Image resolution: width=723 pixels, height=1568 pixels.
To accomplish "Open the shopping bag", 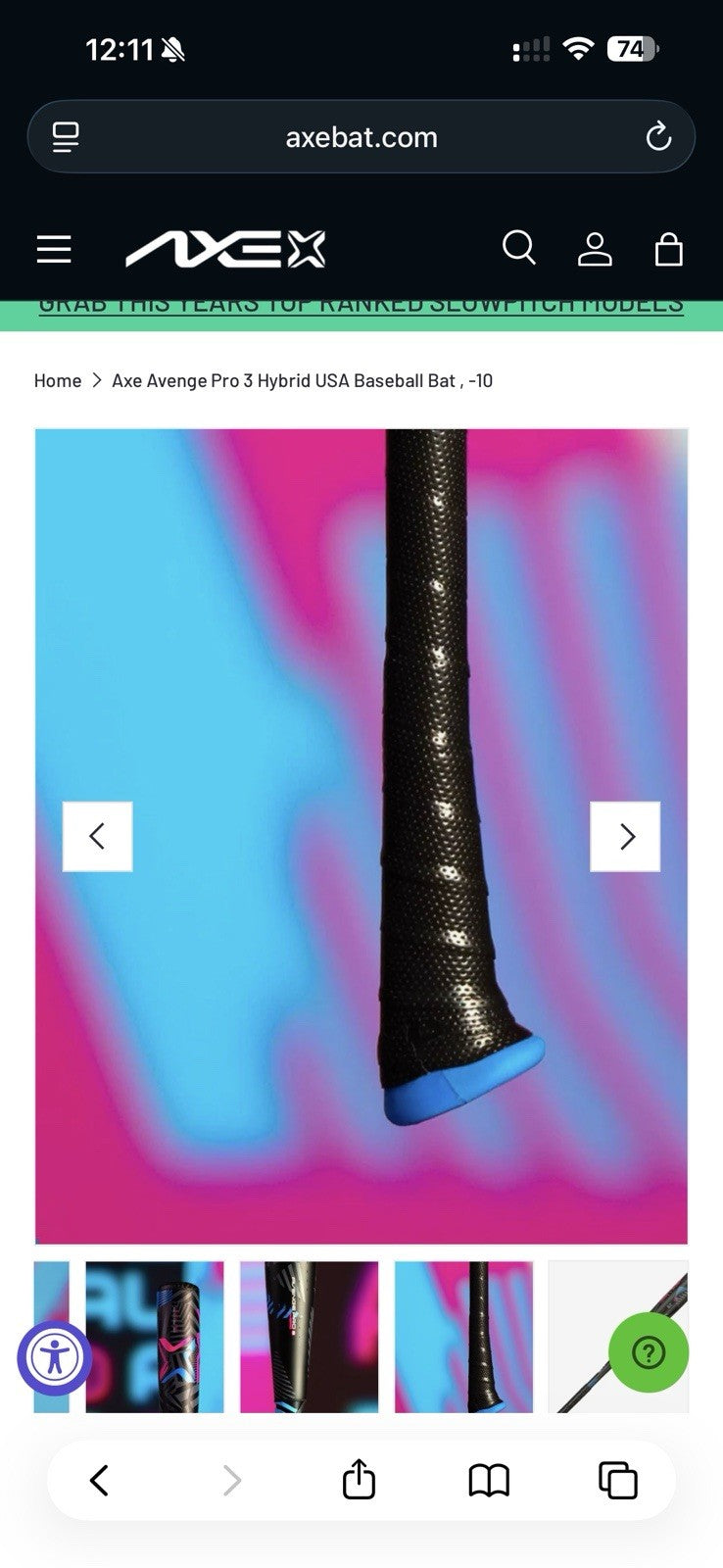I will [x=668, y=249].
